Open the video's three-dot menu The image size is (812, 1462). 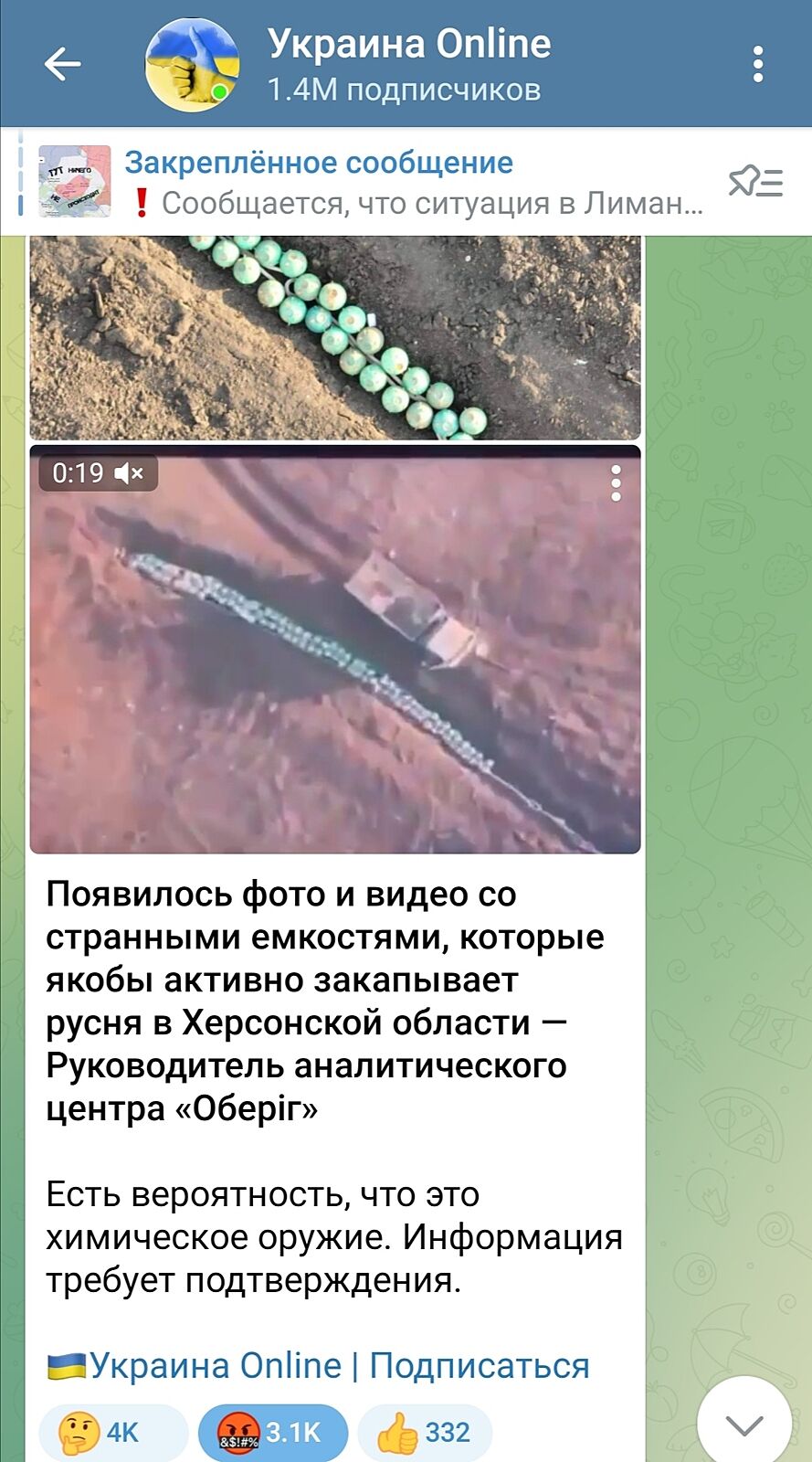[x=617, y=482]
